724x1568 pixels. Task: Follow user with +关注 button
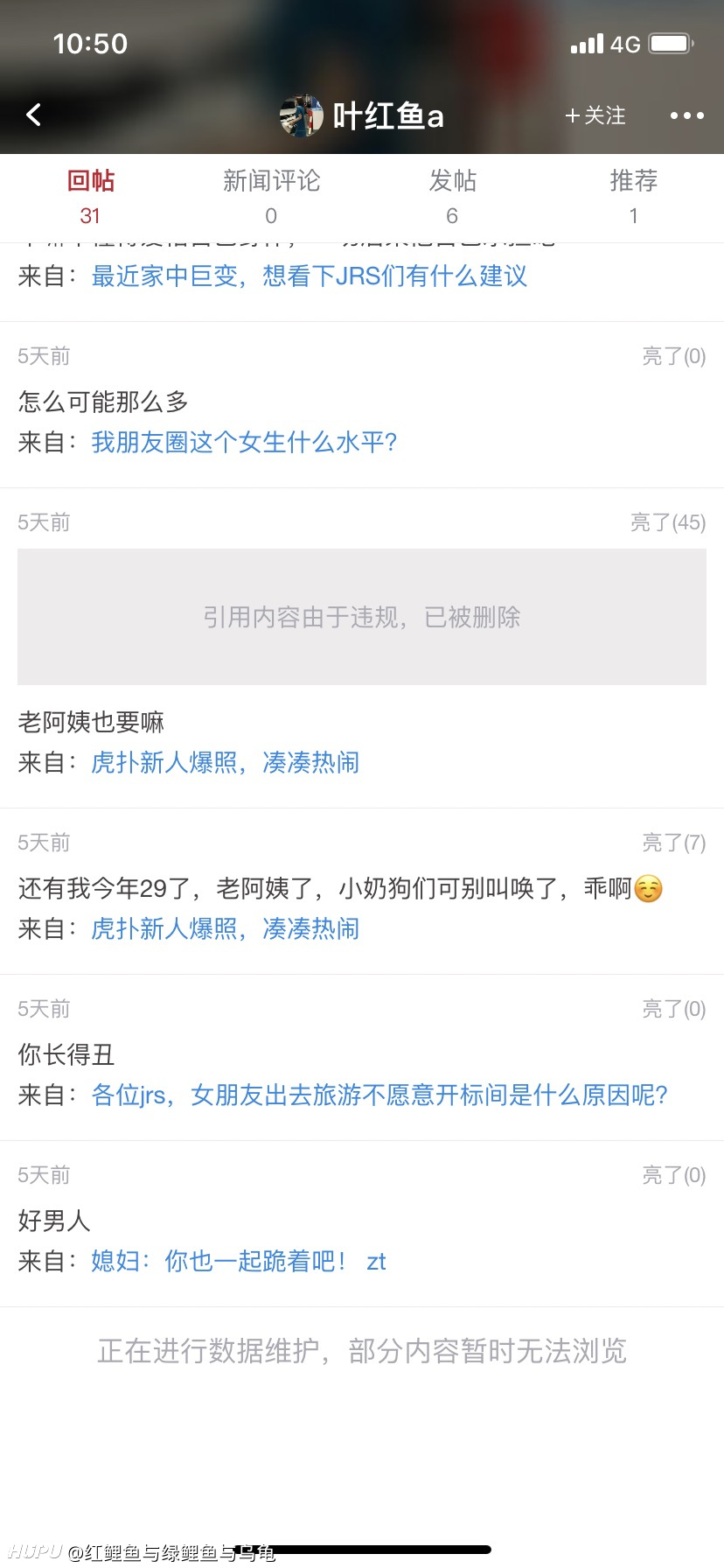595,115
